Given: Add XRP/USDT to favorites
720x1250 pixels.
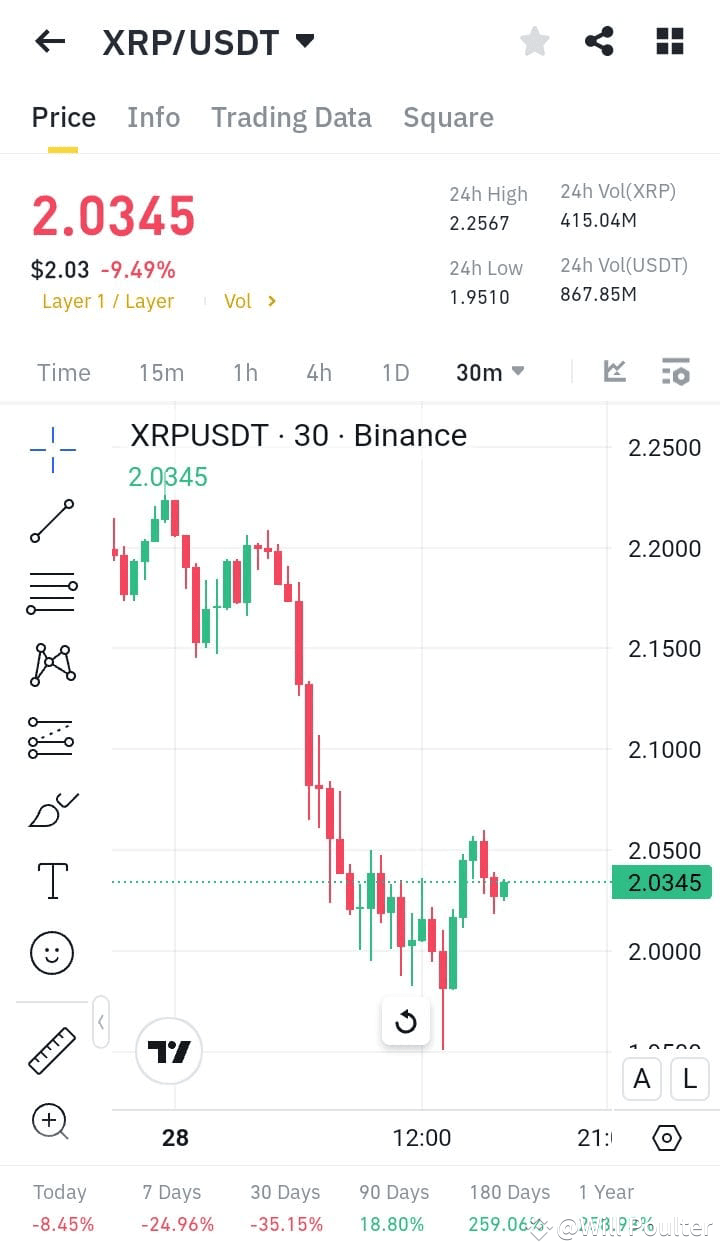Looking at the screenshot, I should 534,40.
